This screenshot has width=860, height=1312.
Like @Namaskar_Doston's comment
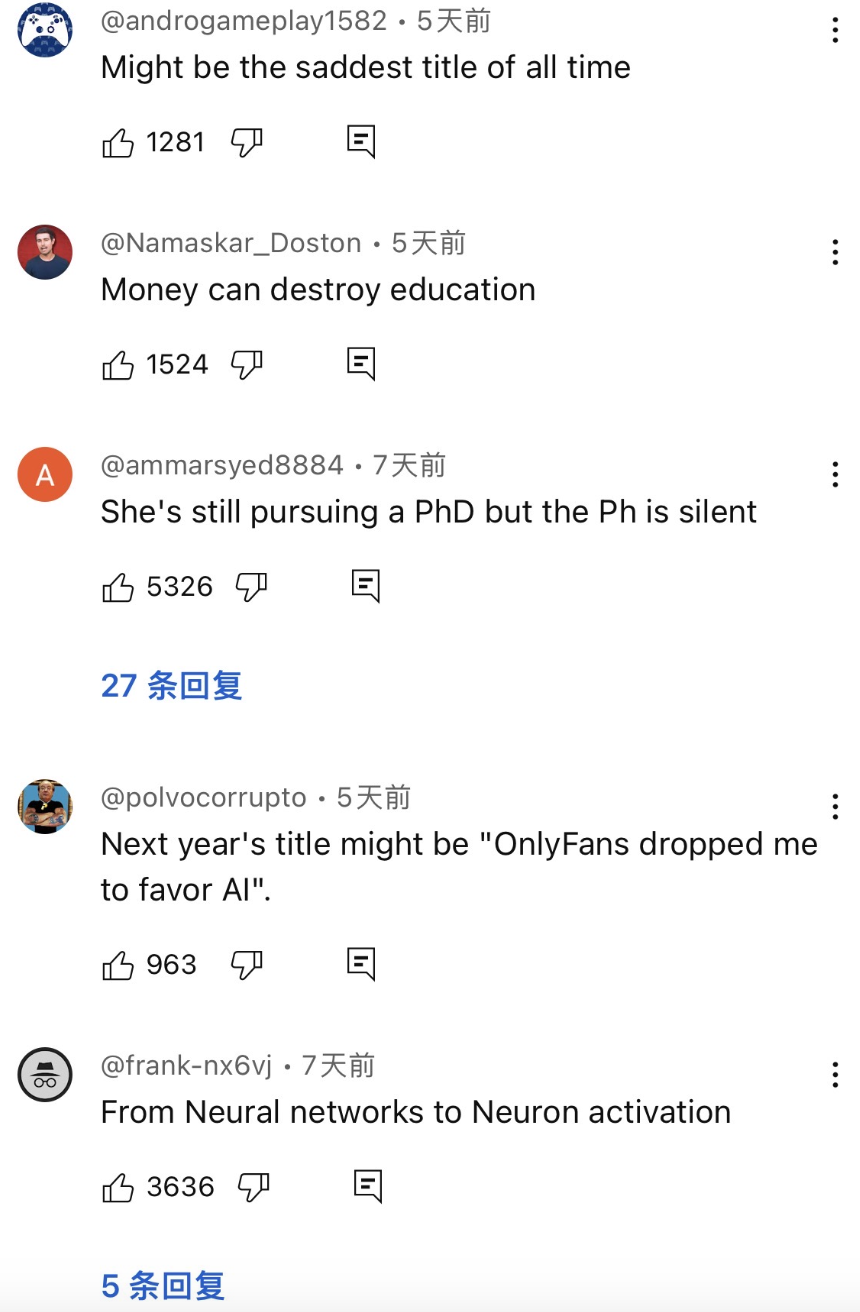(x=118, y=365)
